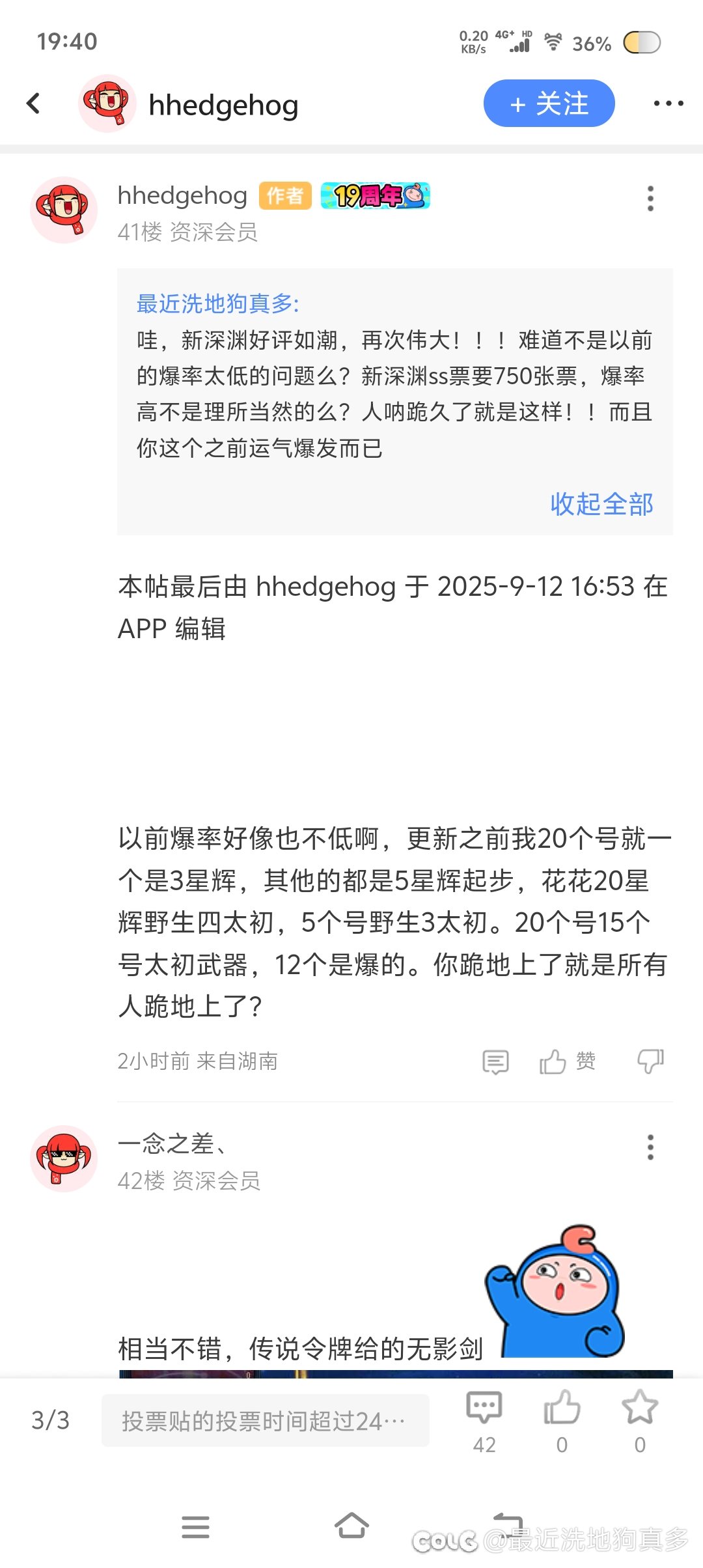Tap the Wi-Fi icon in the status bar
Screen dimensions: 703x1568
pos(552,40)
